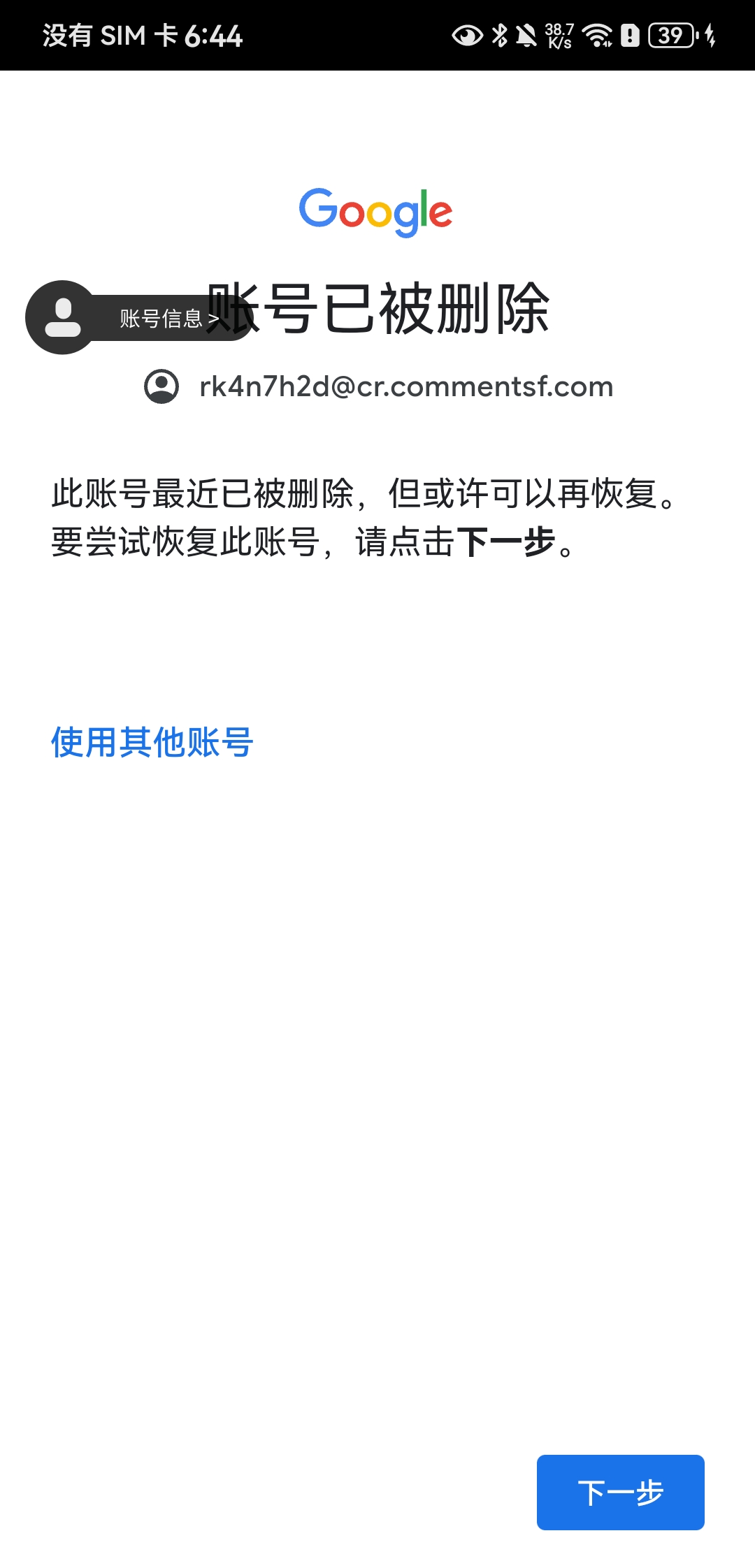Open the floating 账号信息 pill
755x1568 pixels.
coord(140,318)
